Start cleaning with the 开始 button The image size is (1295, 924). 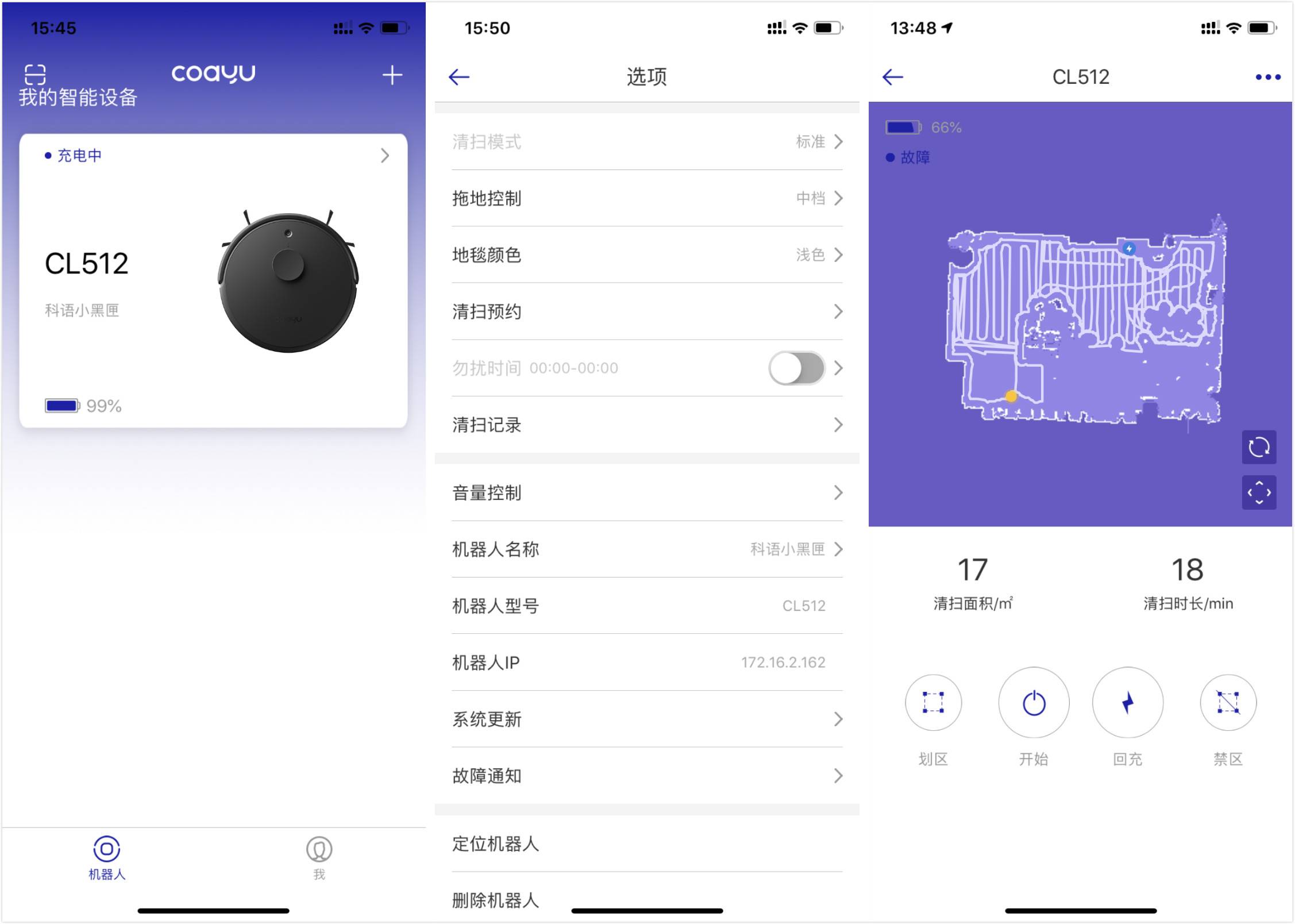(1034, 703)
